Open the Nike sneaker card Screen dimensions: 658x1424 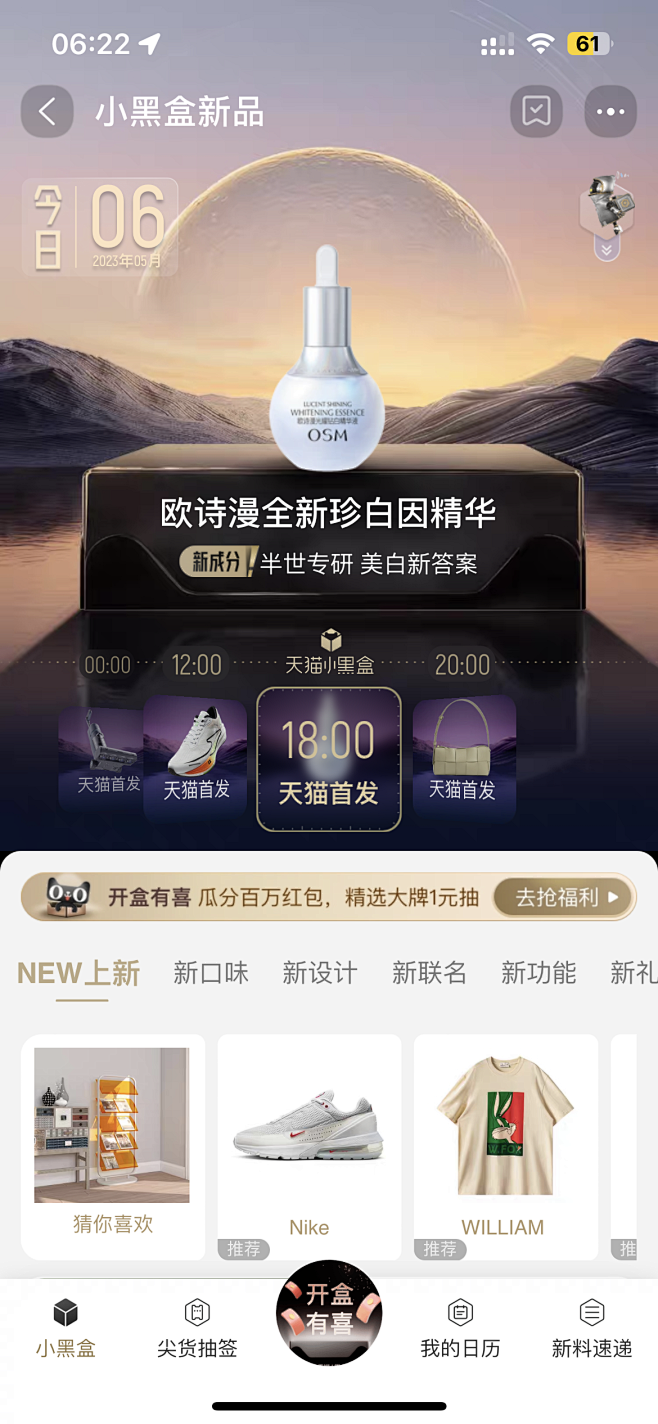click(309, 1147)
